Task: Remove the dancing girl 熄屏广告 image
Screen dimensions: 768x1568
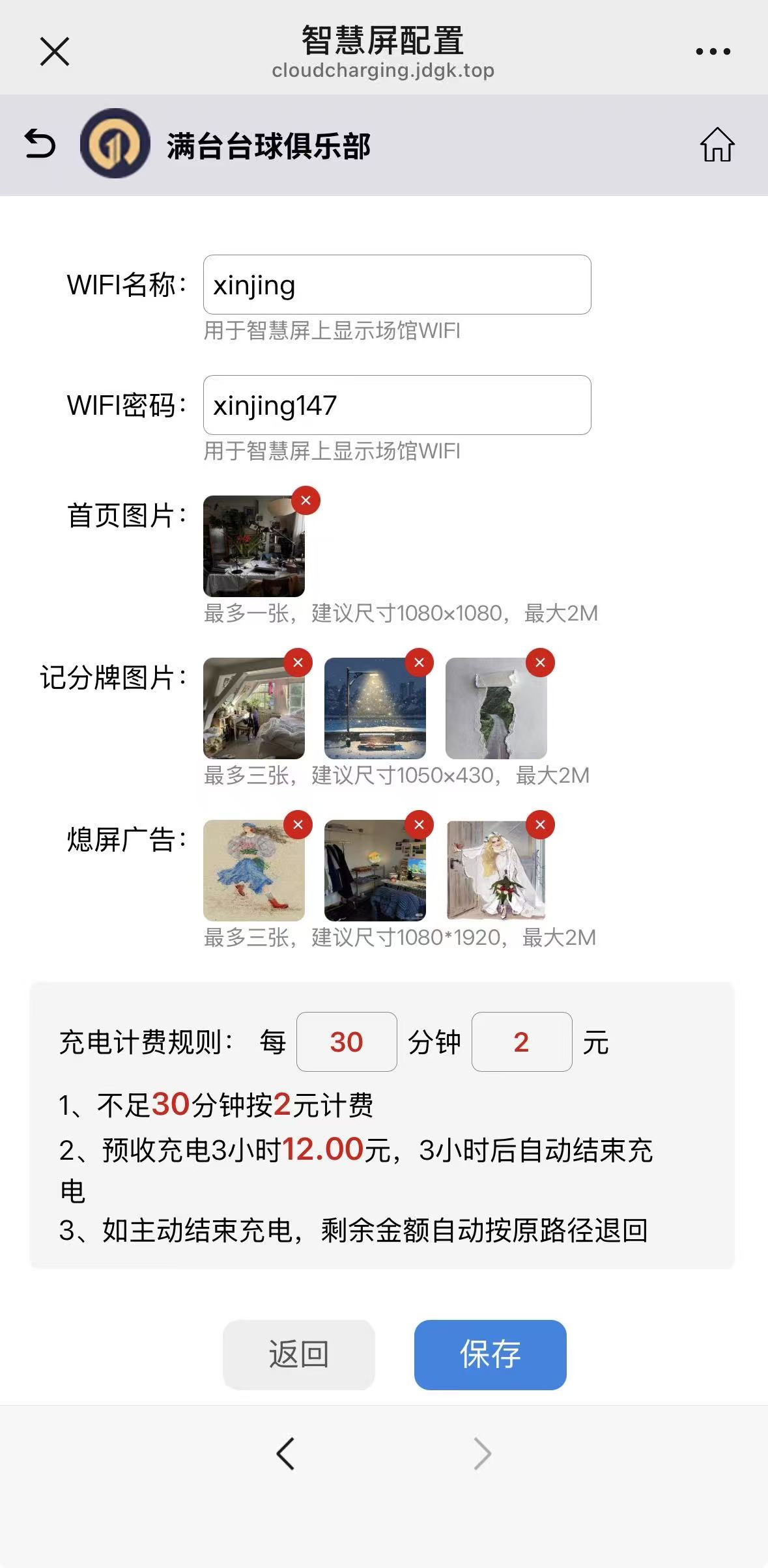Action: [298, 825]
